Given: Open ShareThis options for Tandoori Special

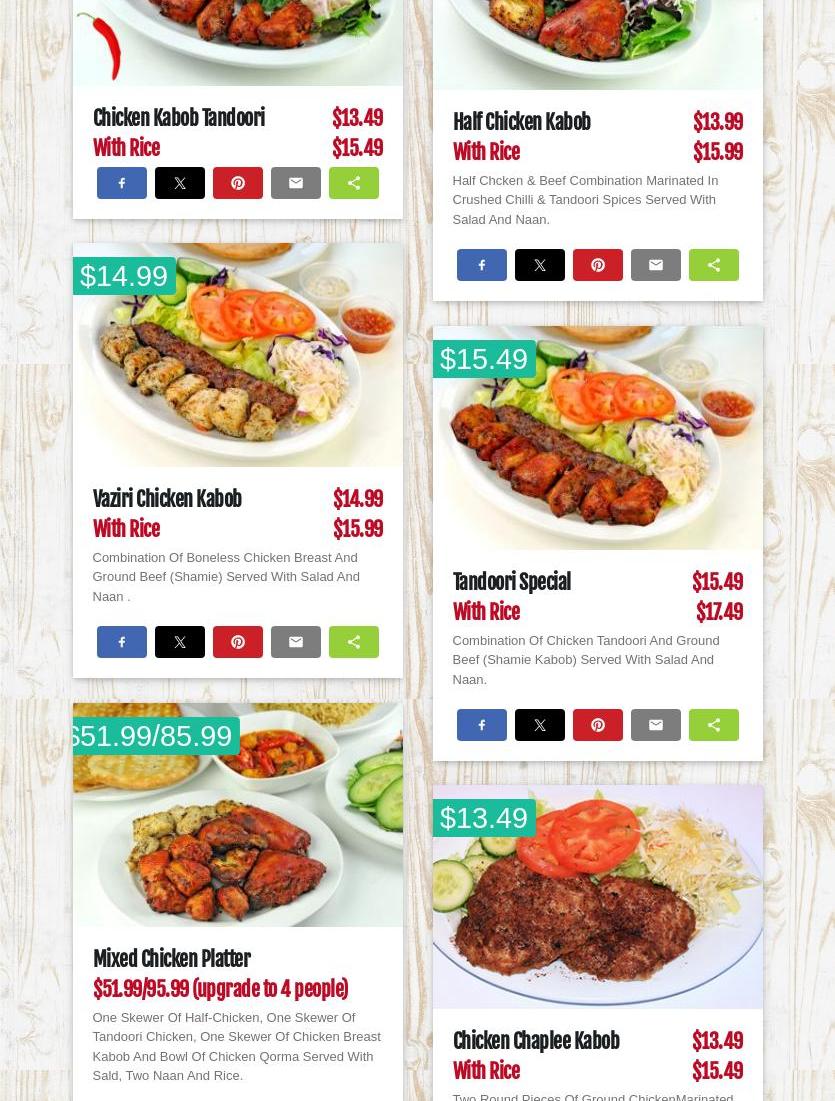Looking at the screenshot, I should pyautogui.click(x=713, y=725).
